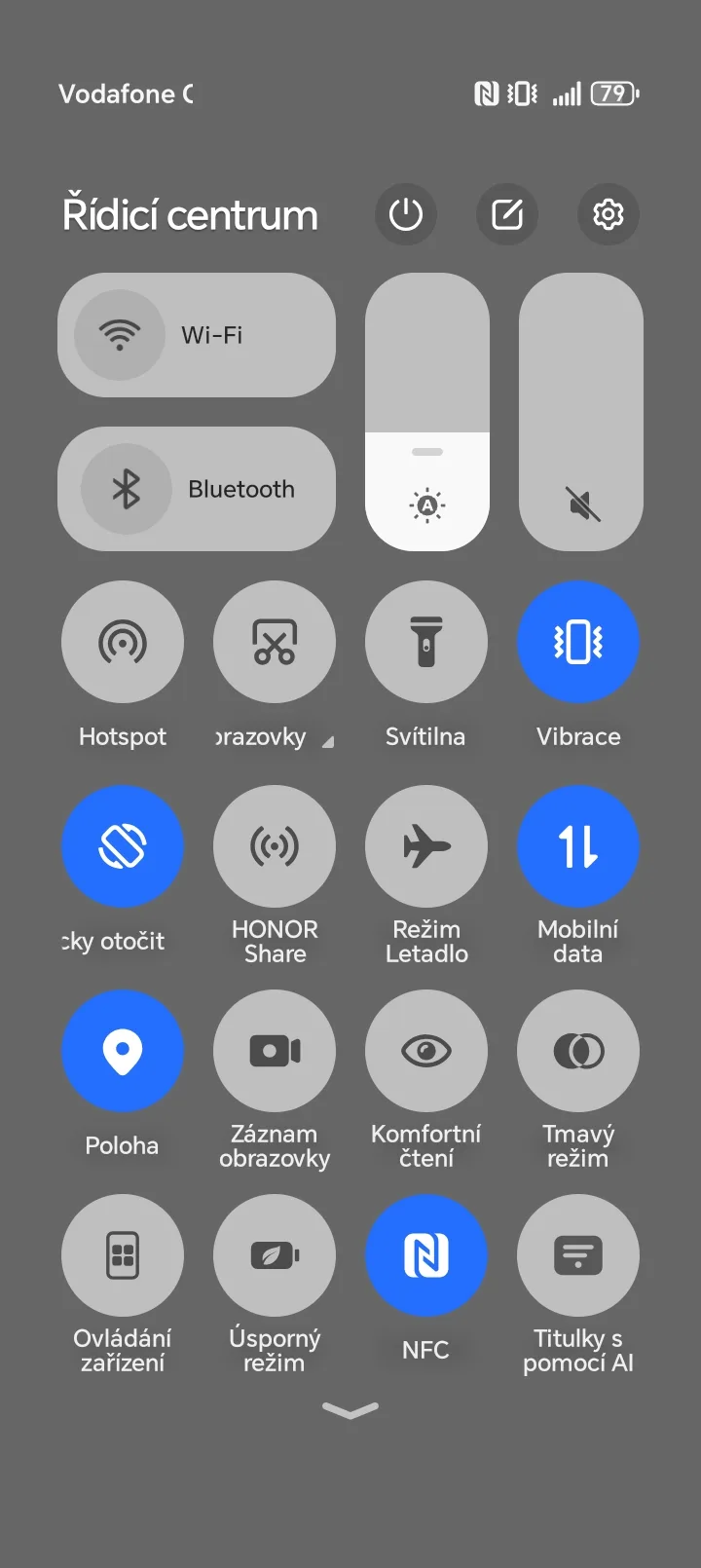
Task: Turn on Režim Letadlo
Action: [x=426, y=847]
